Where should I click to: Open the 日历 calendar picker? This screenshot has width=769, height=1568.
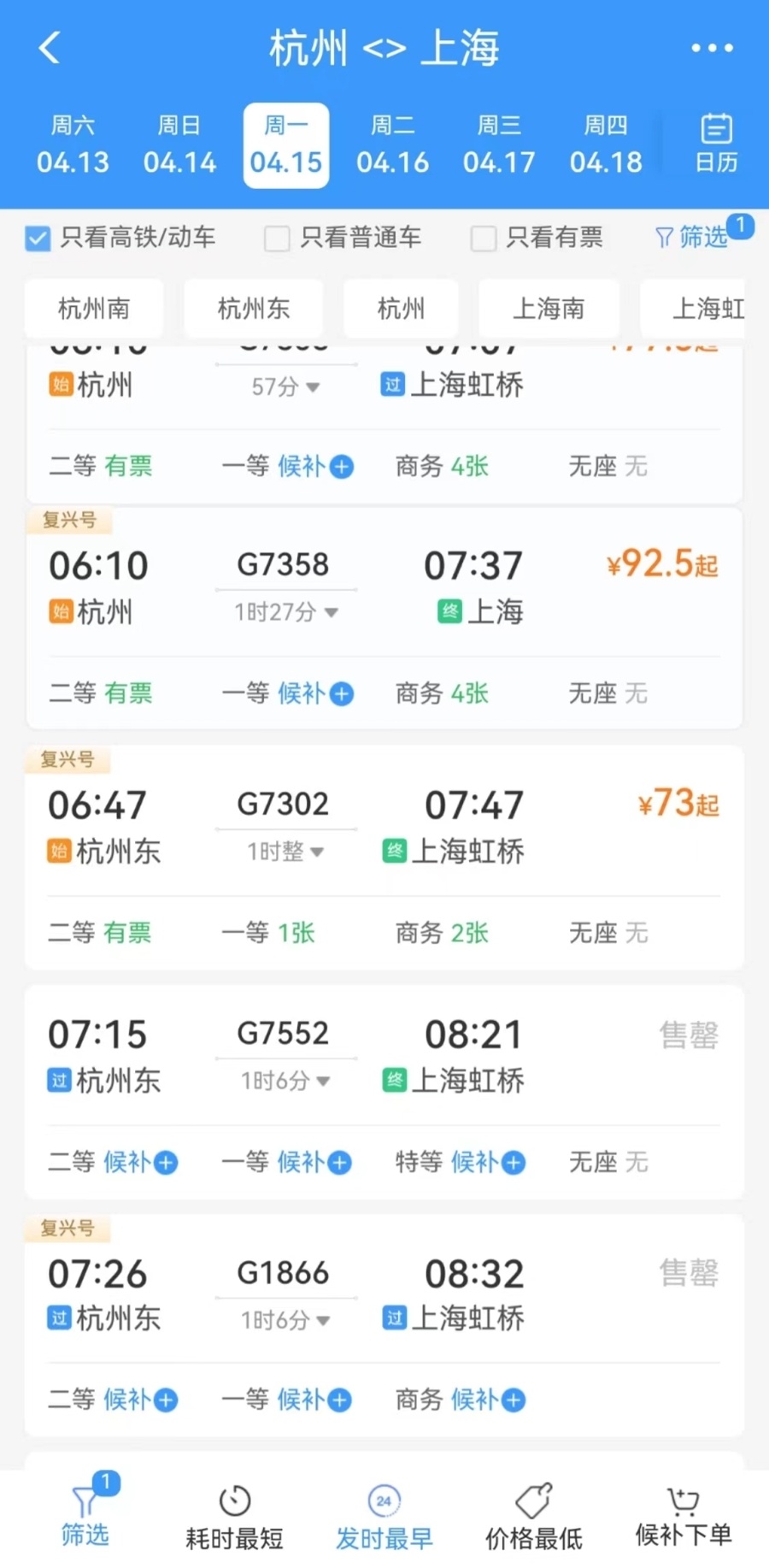(716, 144)
